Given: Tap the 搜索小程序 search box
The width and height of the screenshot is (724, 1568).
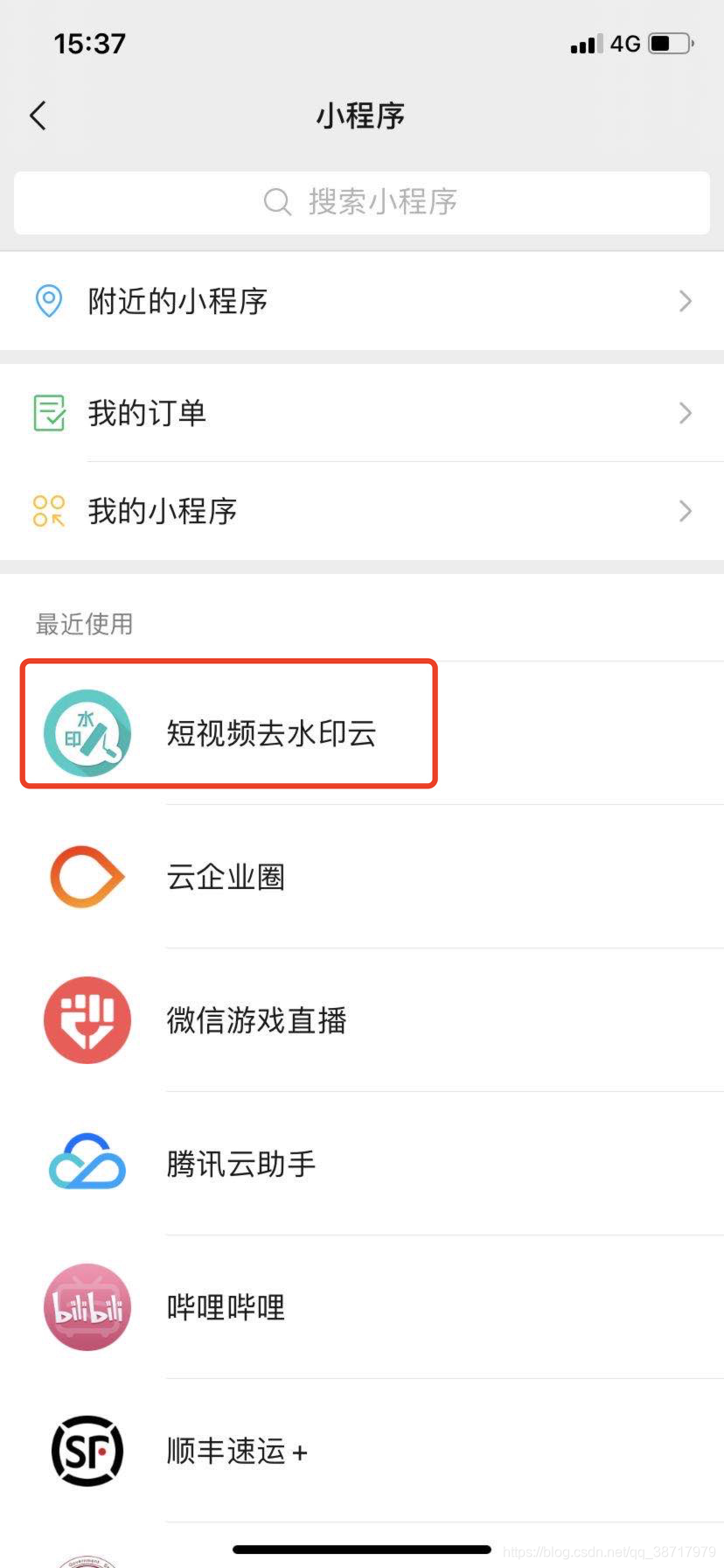Looking at the screenshot, I should point(362,202).
